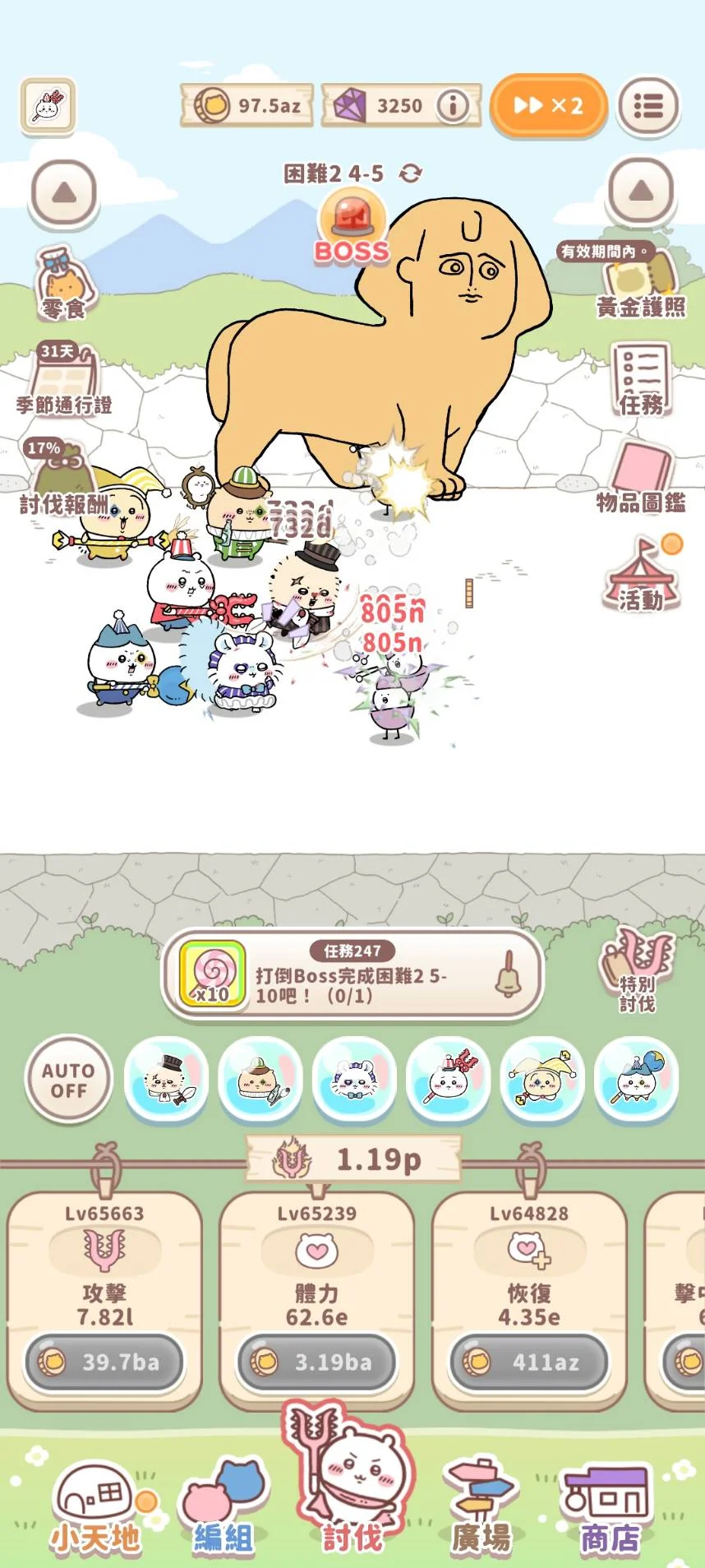This screenshot has width=705, height=1568.
Task: Toggle the AUTO OFF skill button
Action: pos(68,1080)
